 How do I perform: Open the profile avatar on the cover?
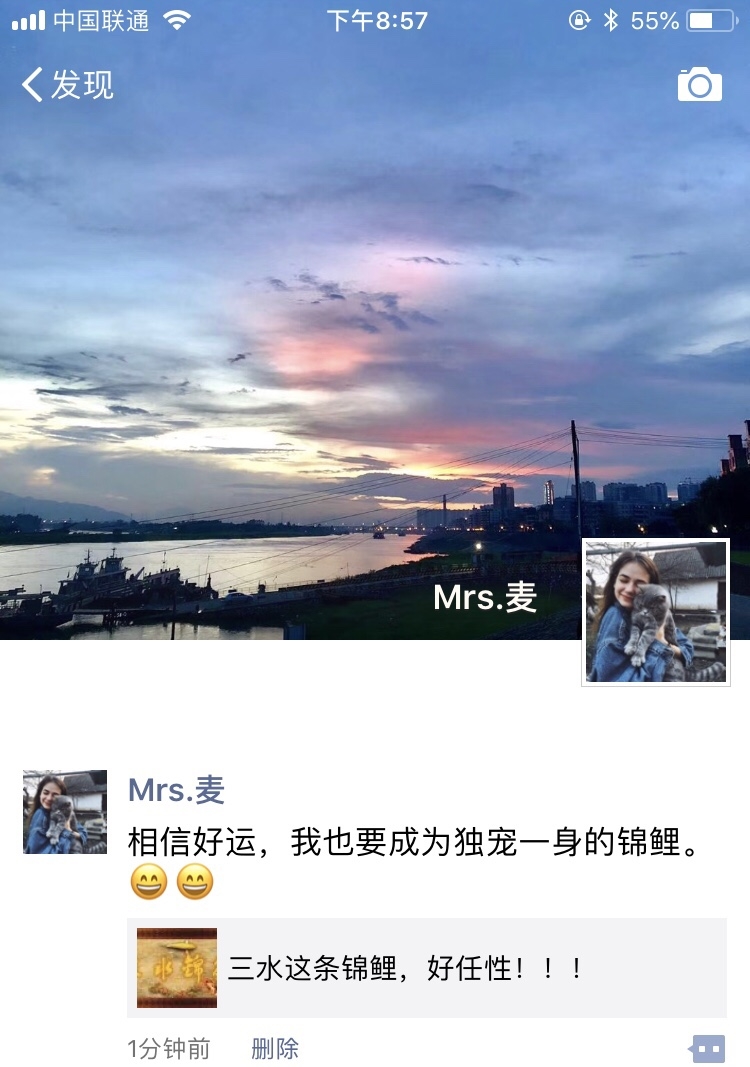[656, 612]
